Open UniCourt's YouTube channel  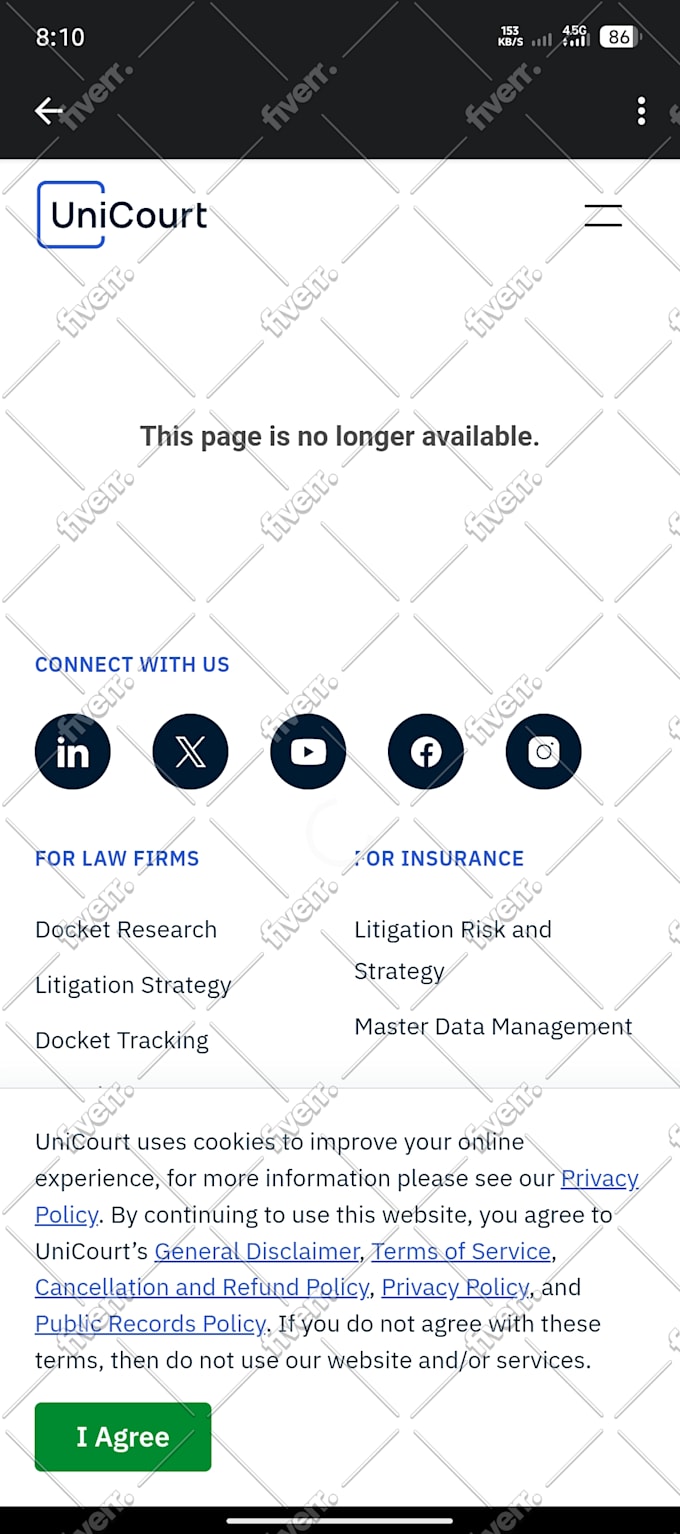(308, 752)
